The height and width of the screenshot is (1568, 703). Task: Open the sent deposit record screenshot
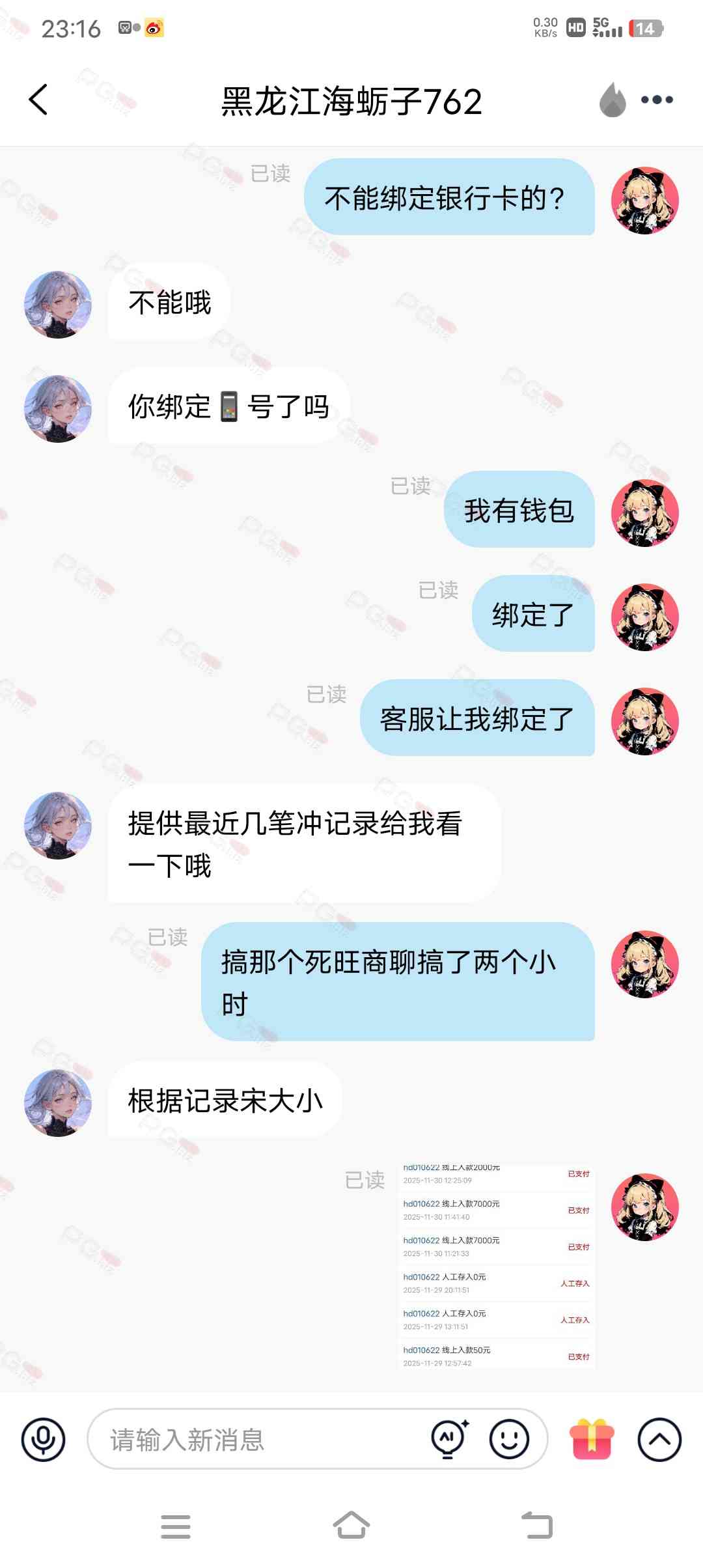coord(496,1267)
